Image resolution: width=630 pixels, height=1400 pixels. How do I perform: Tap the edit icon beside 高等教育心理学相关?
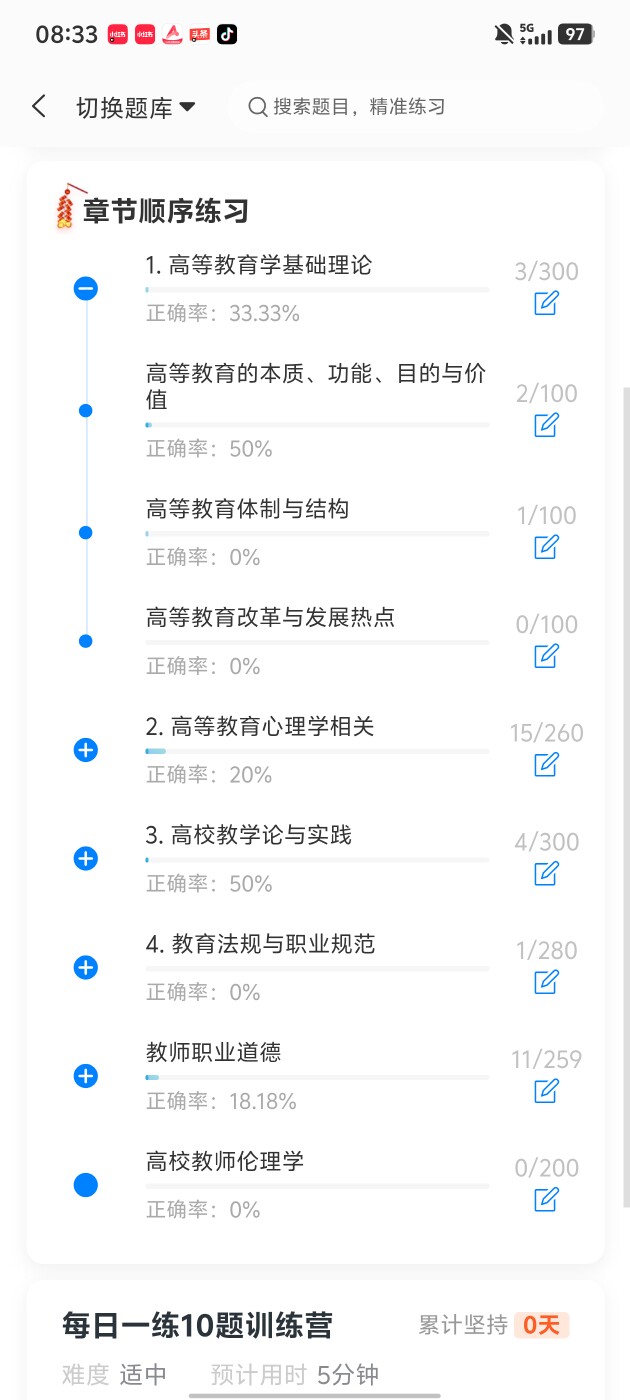(546, 765)
